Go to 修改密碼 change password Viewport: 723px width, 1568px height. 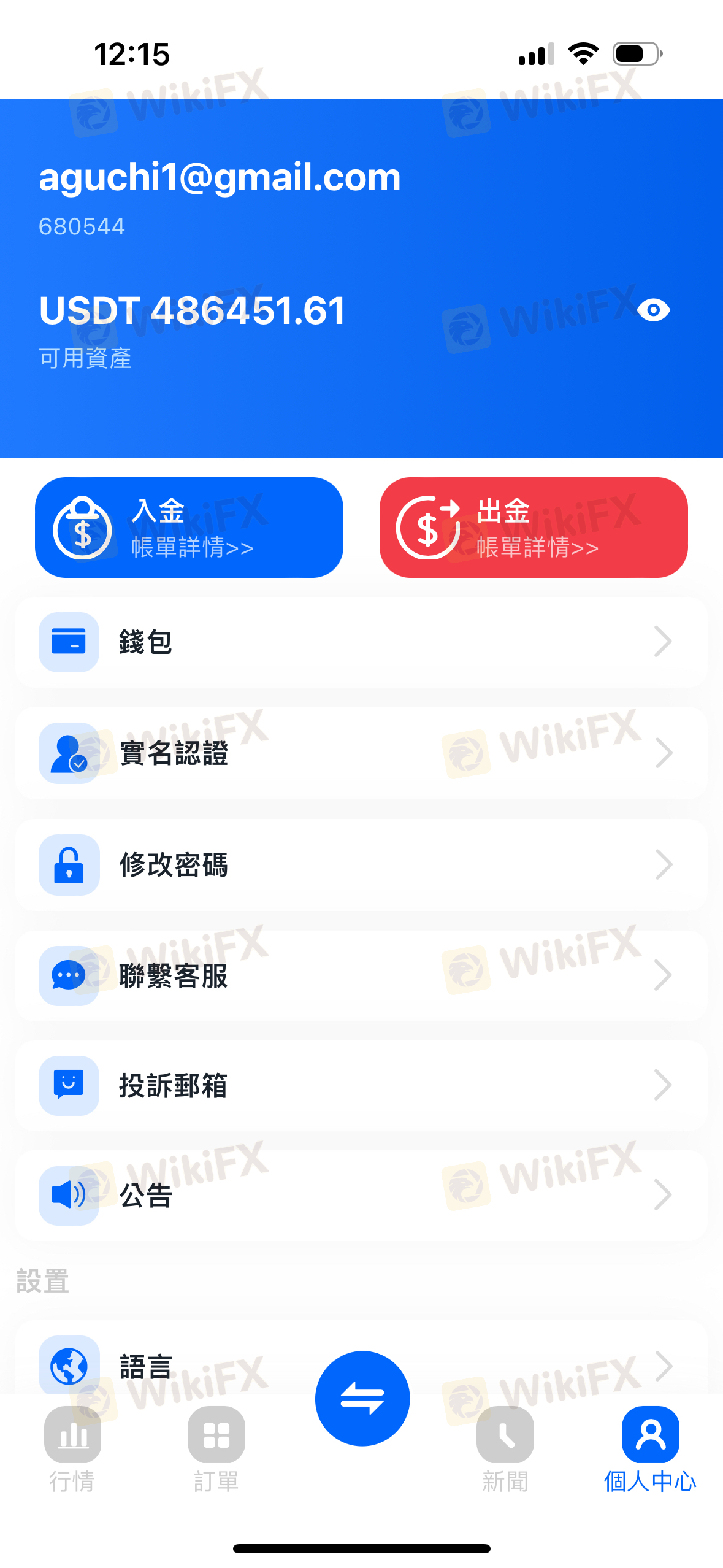[x=361, y=864]
